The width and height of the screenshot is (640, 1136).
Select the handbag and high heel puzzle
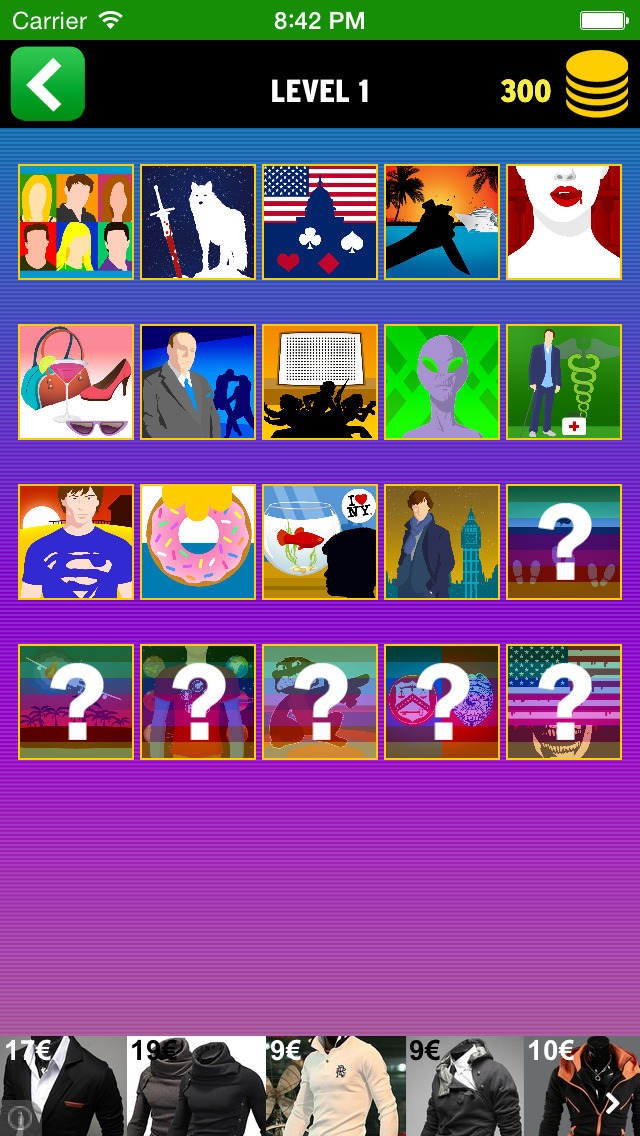76,382
